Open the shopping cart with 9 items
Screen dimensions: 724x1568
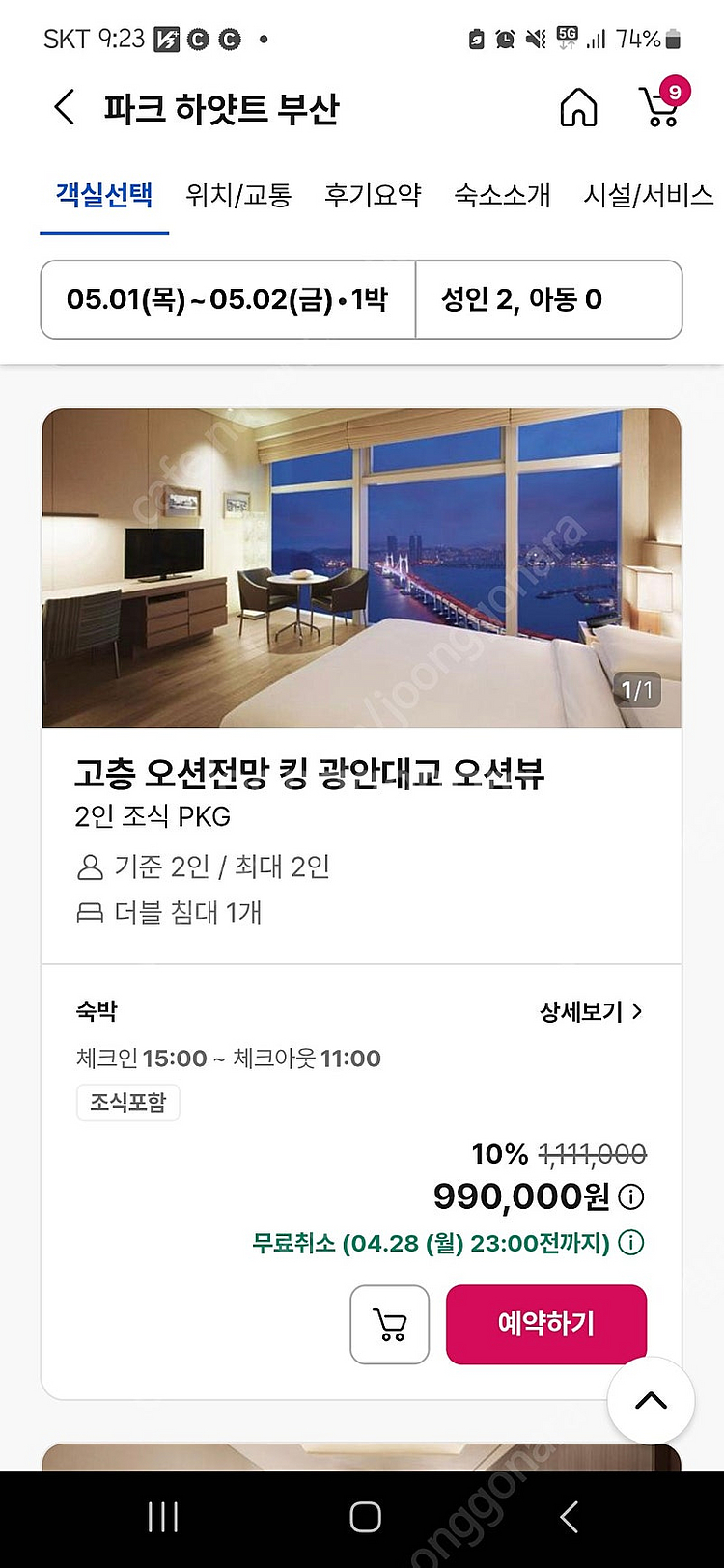661,106
